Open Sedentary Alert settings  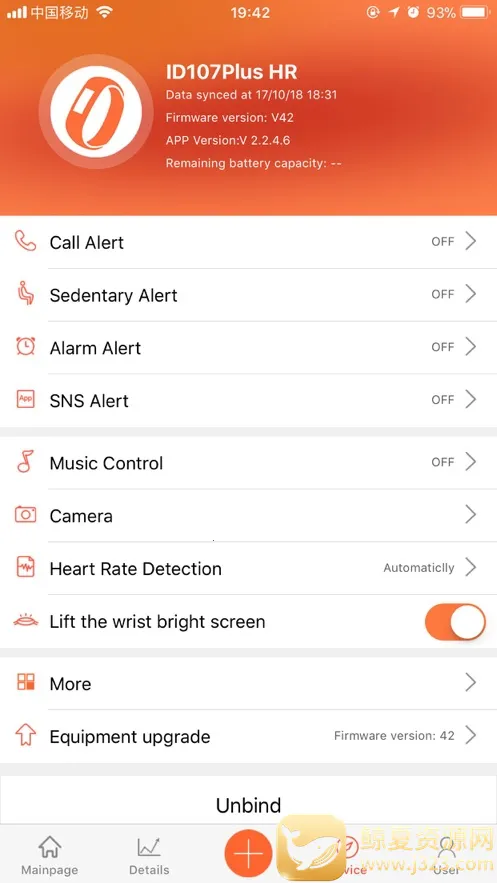point(248,295)
